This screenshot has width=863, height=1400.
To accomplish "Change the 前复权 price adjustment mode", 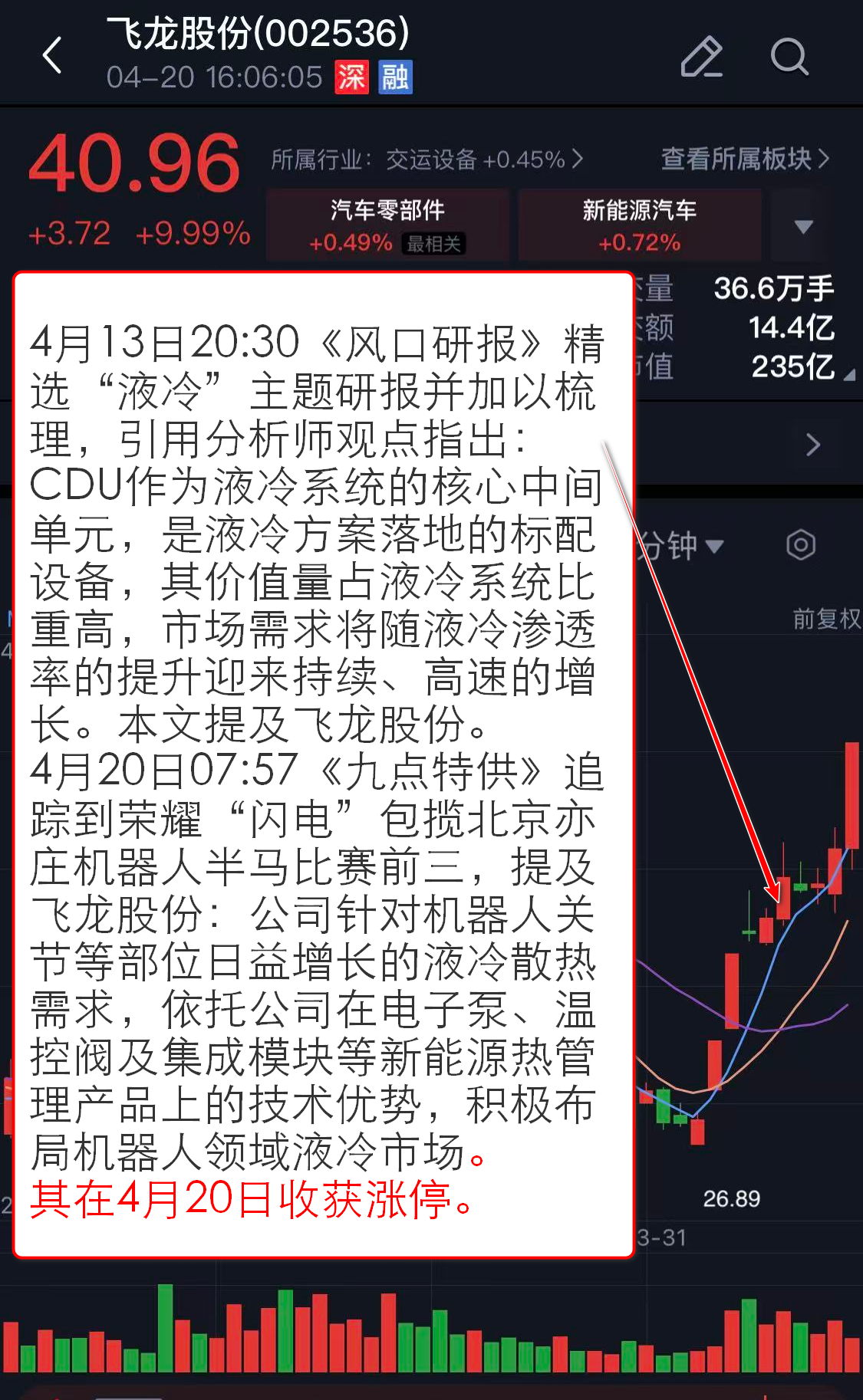I will (x=826, y=619).
